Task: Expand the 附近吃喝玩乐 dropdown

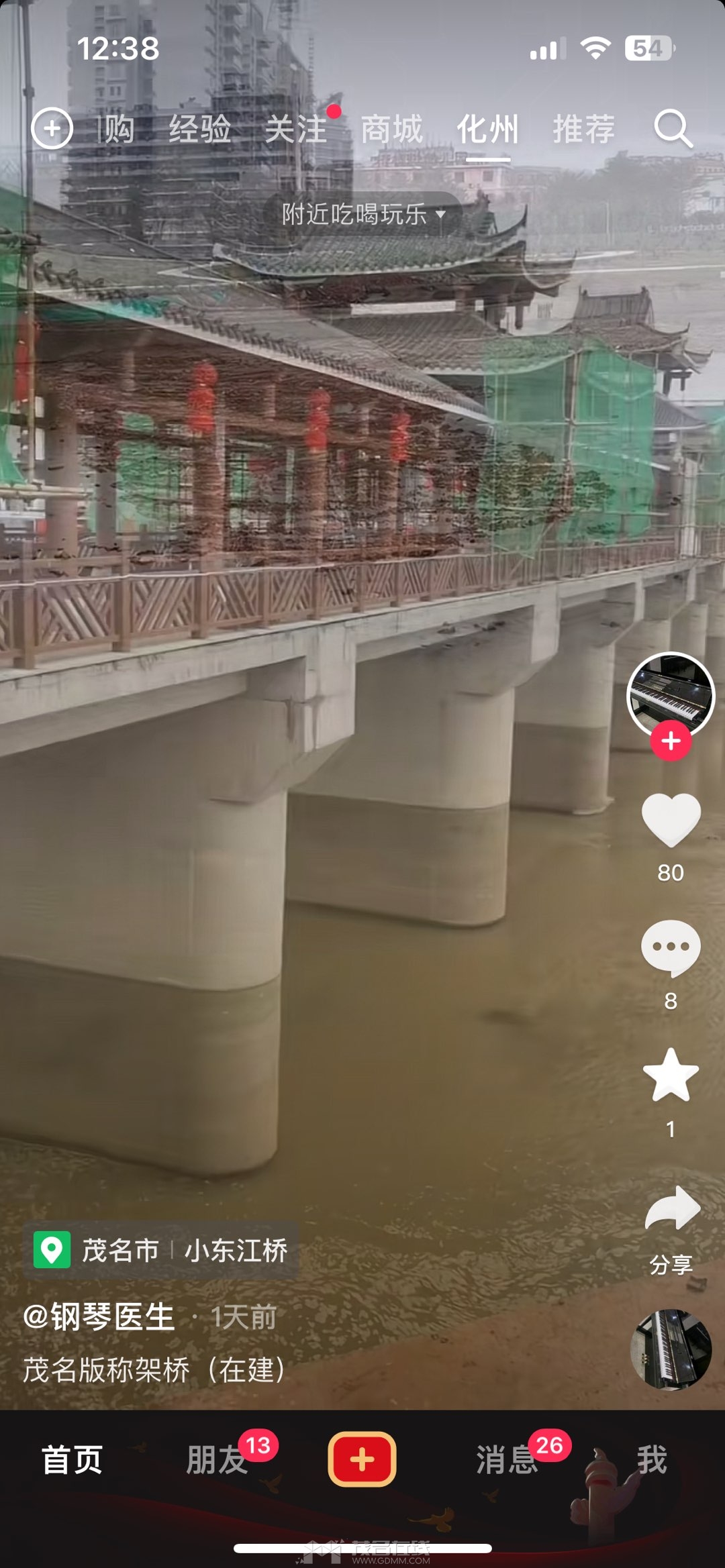Action: (362, 215)
